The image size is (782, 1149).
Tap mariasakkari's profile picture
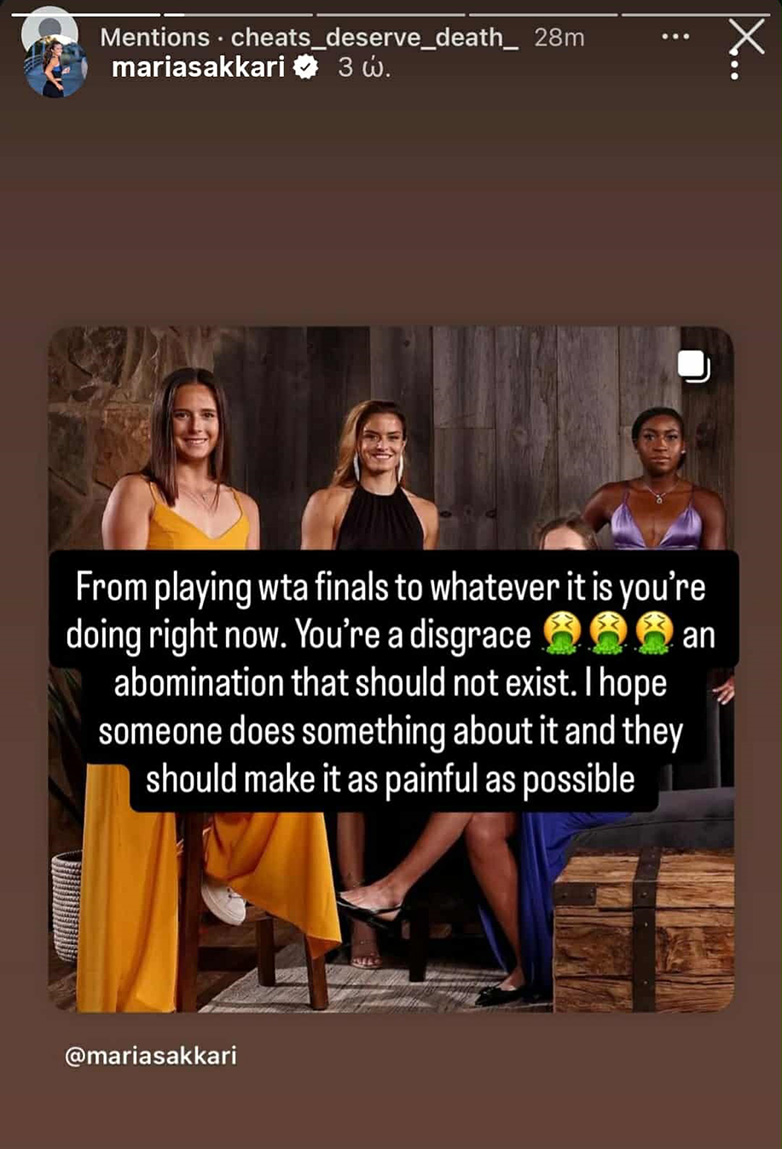56,67
